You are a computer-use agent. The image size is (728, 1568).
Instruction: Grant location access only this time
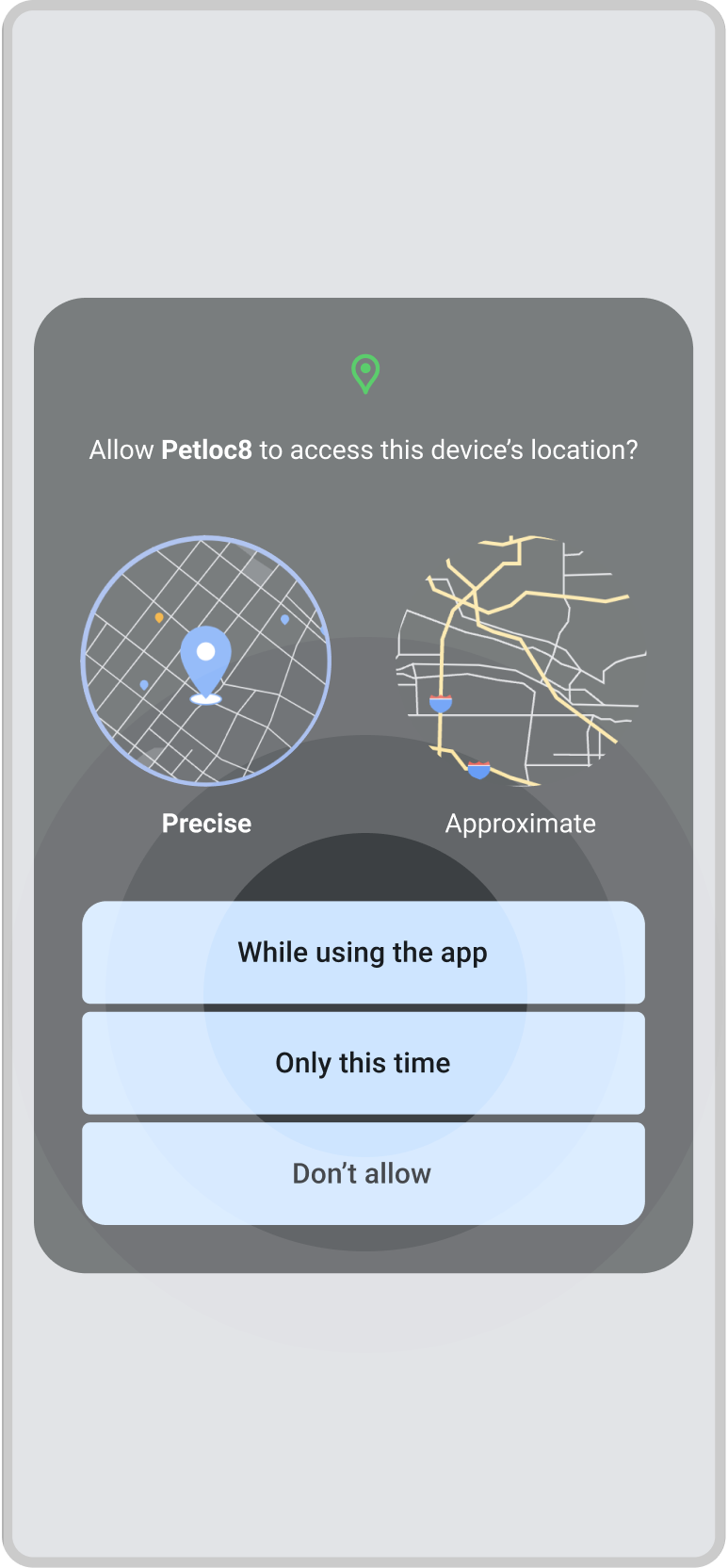click(x=364, y=1063)
